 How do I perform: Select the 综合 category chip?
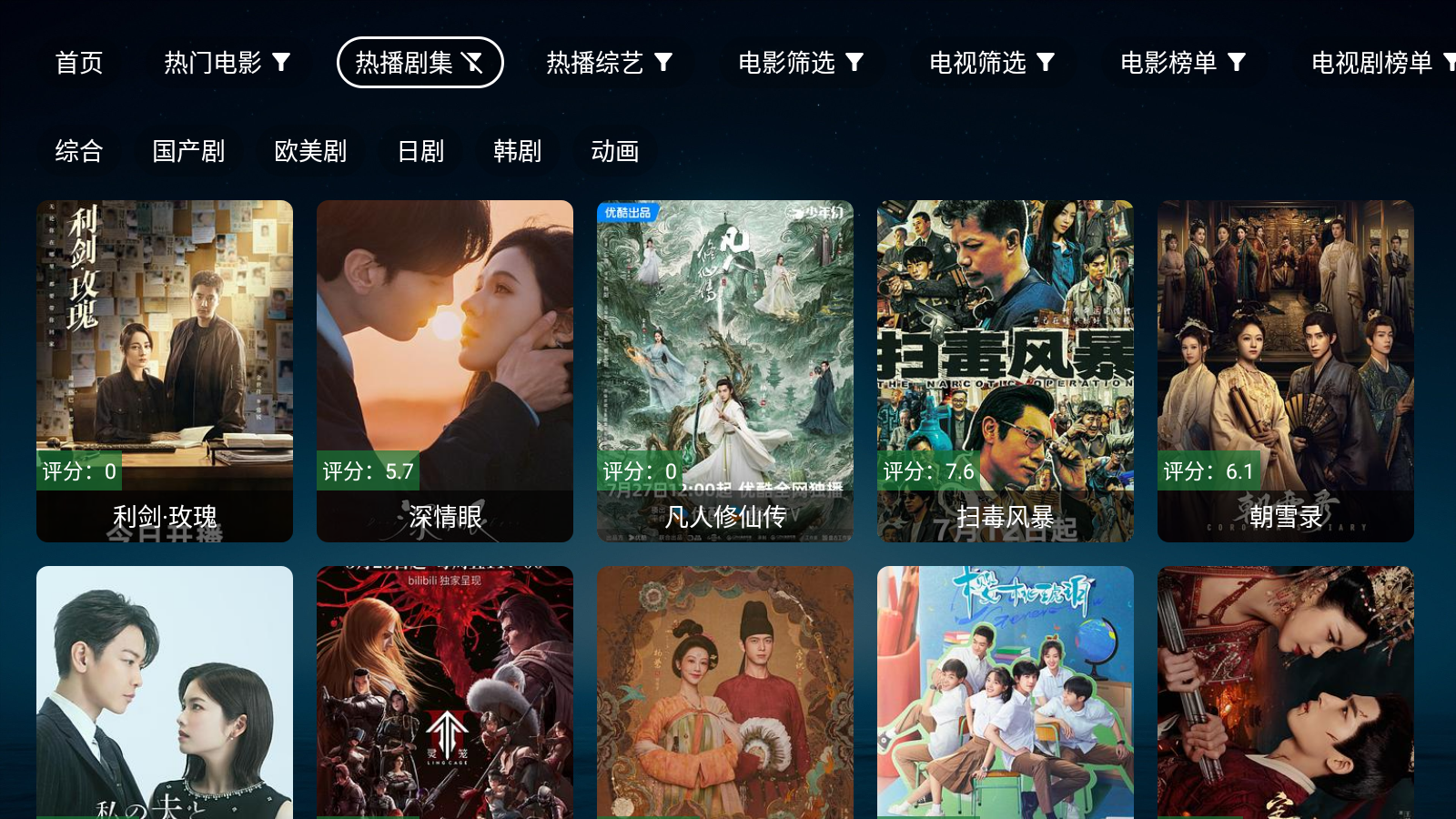(79, 151)
